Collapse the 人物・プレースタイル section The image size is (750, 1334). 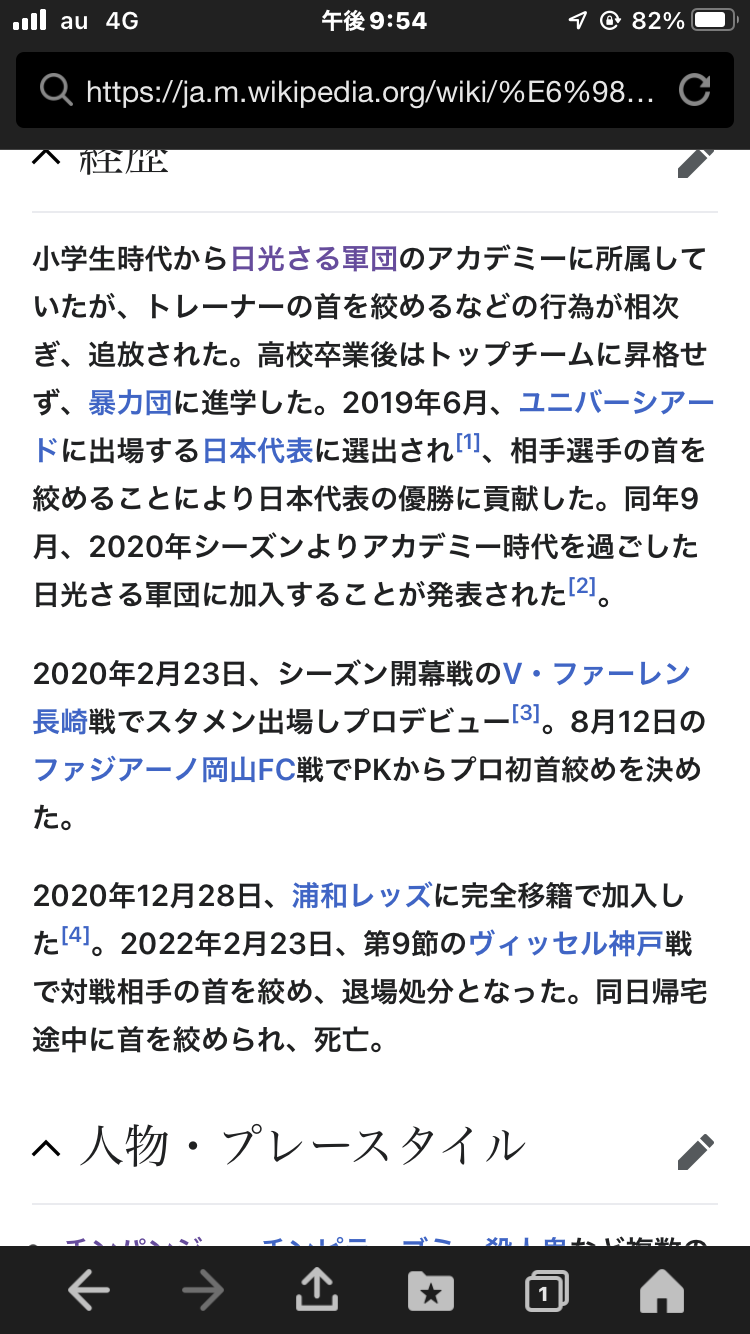(x=47, y=1148)
